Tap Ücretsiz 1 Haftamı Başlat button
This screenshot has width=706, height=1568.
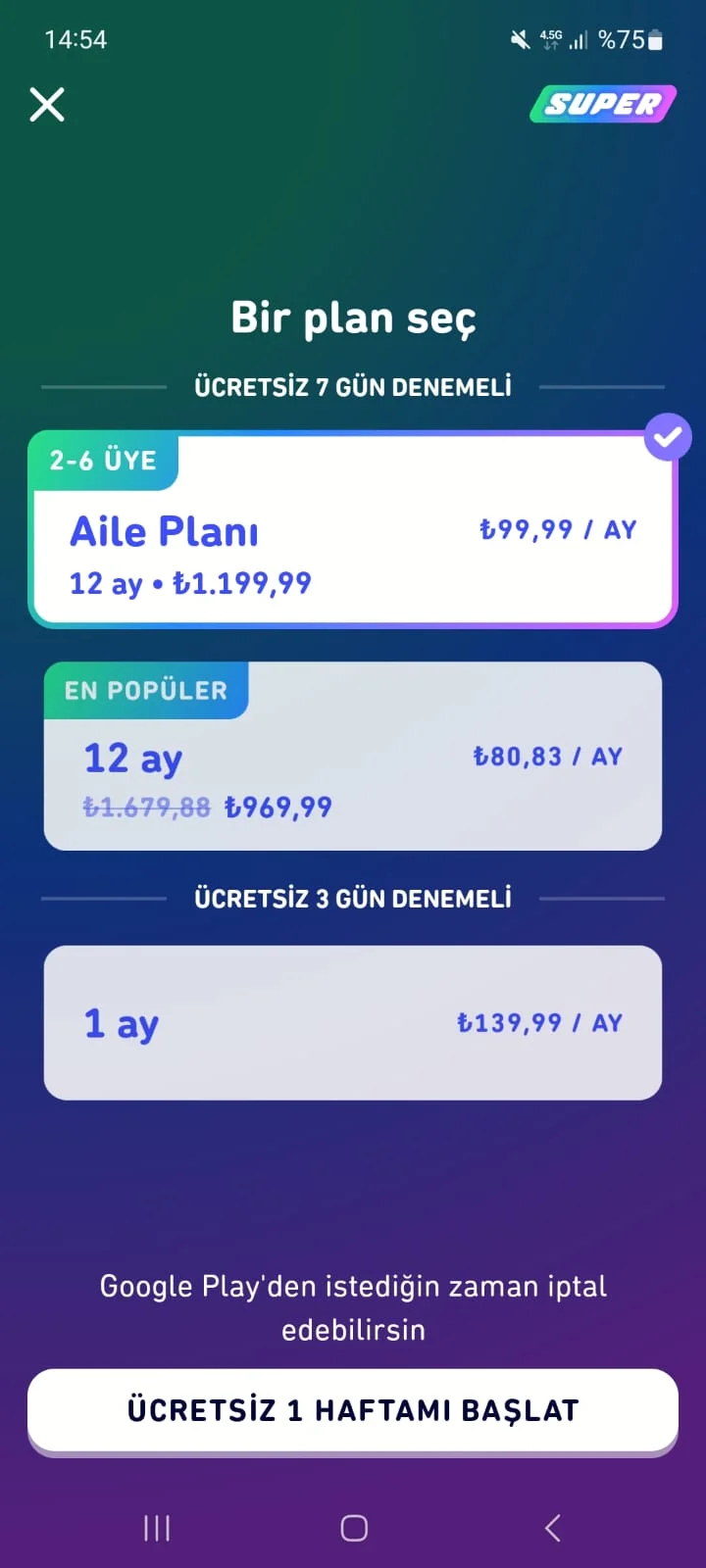353,1410
